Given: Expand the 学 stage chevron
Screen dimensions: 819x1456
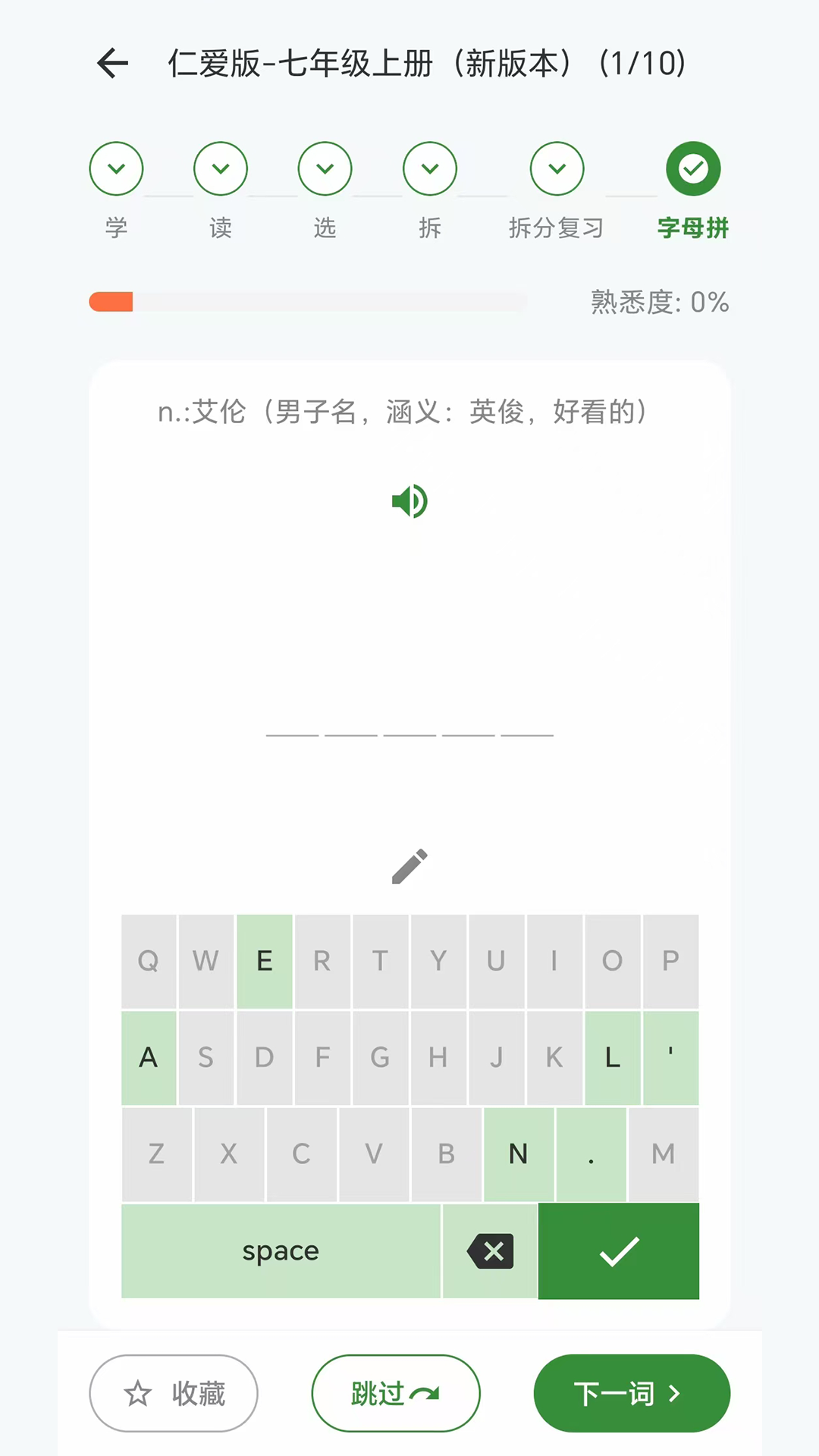Looking at the screenshot, I should tap(116, 168).
